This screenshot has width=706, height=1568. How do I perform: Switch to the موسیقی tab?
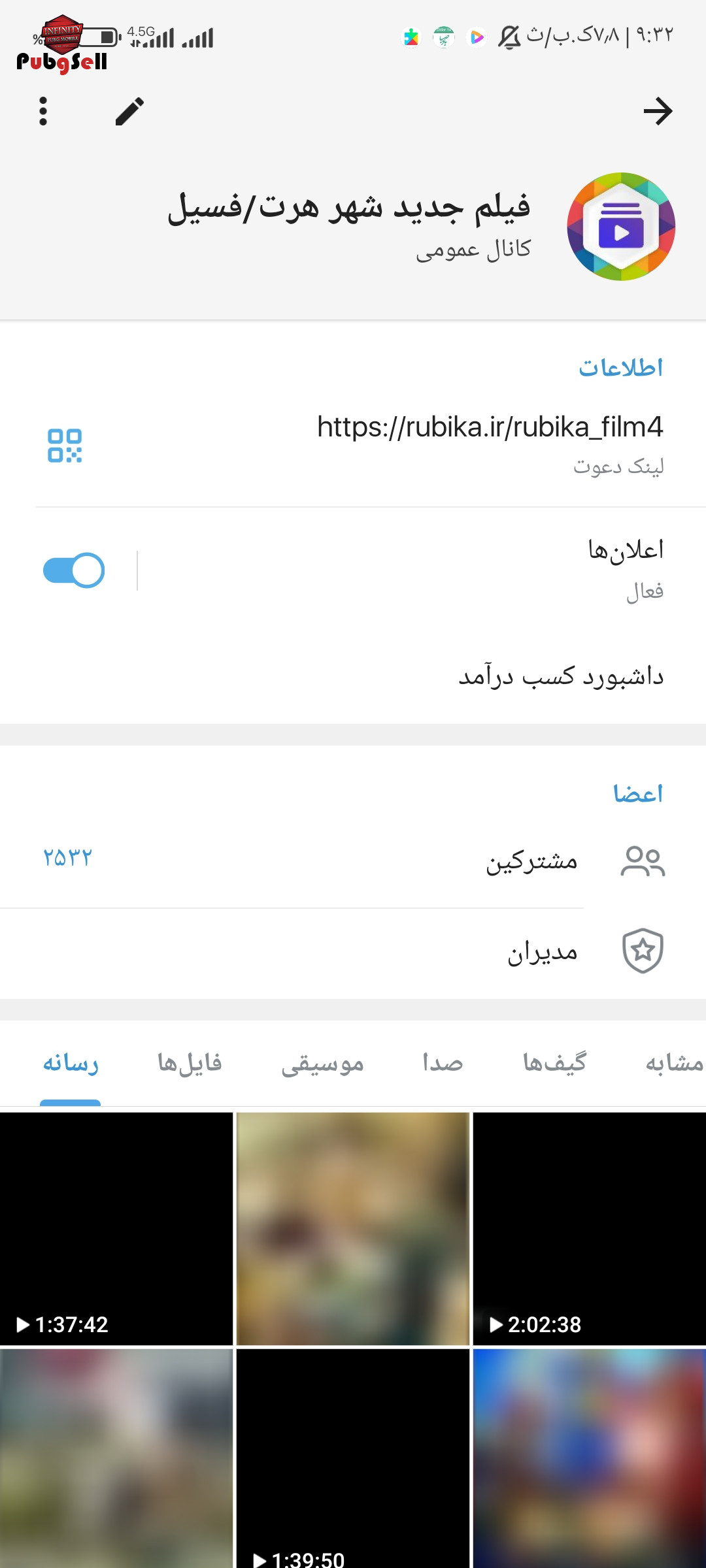pos(322,1063)
